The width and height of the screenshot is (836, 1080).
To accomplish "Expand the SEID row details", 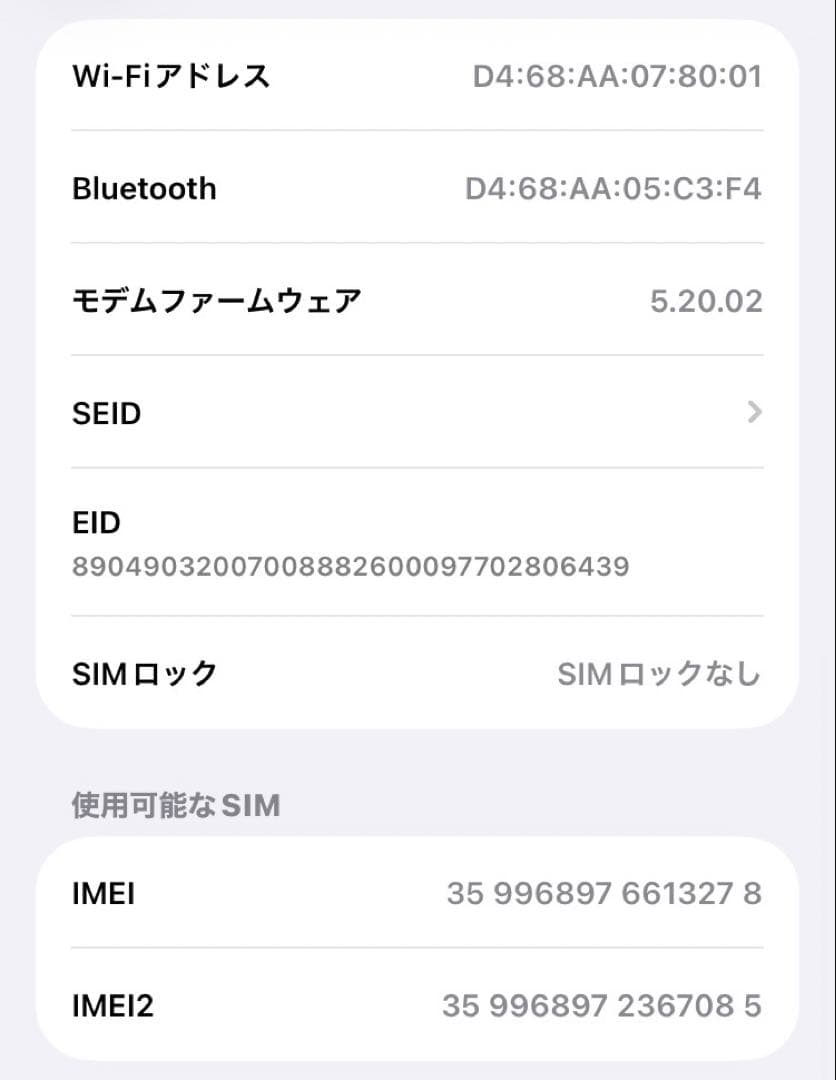I will [x=417, y=413].
